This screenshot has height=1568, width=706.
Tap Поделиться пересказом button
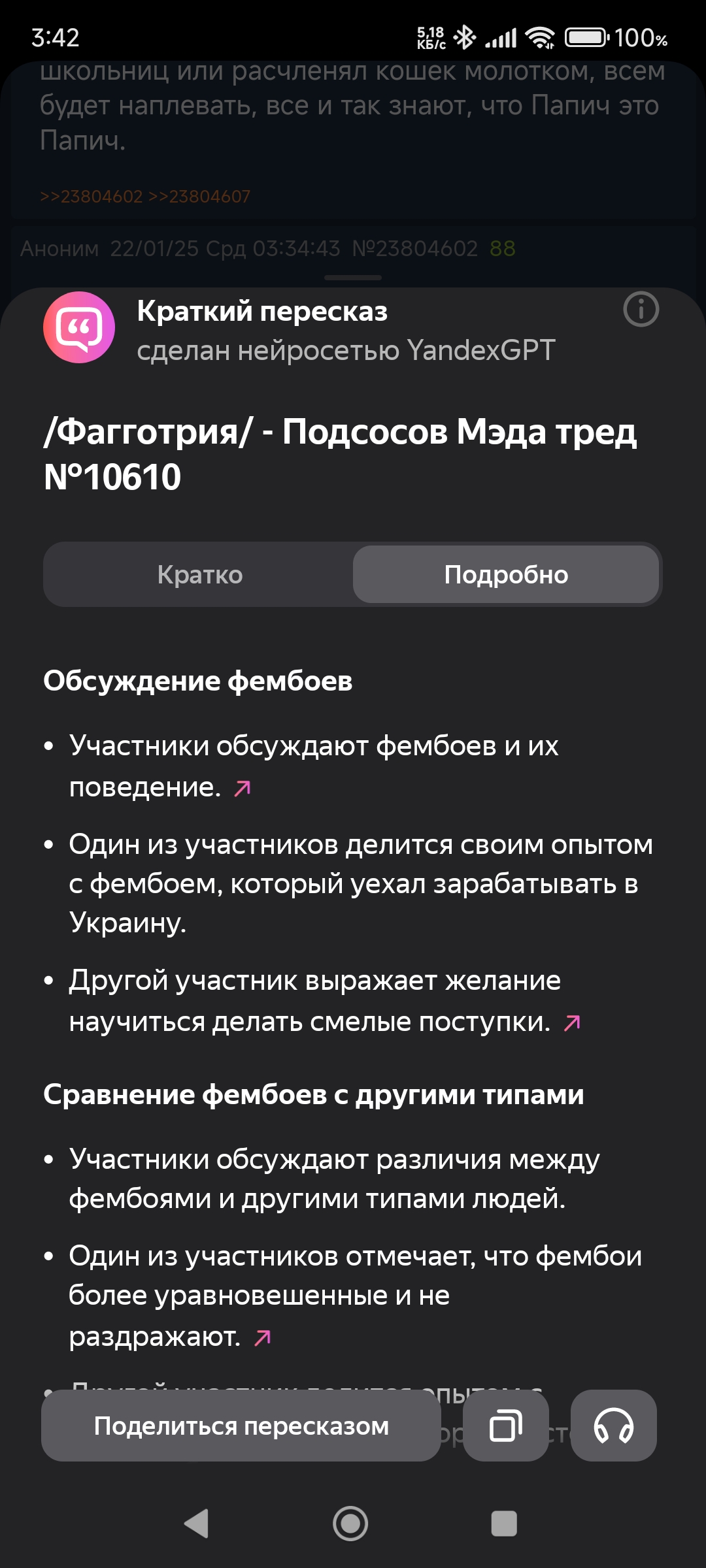coord(241,1426)
